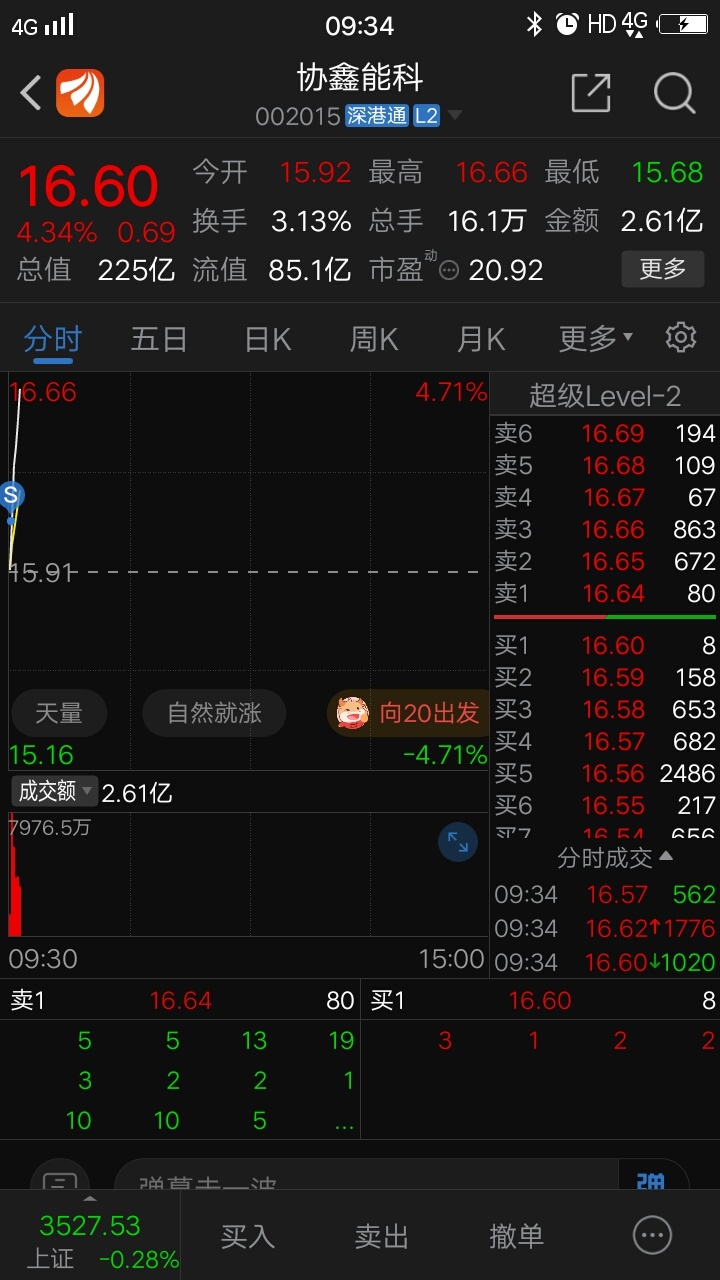The width and height of the screenshot is (720, 1280).
Task: Collapse the 分时成交 section
Action: tap(615, 858)
